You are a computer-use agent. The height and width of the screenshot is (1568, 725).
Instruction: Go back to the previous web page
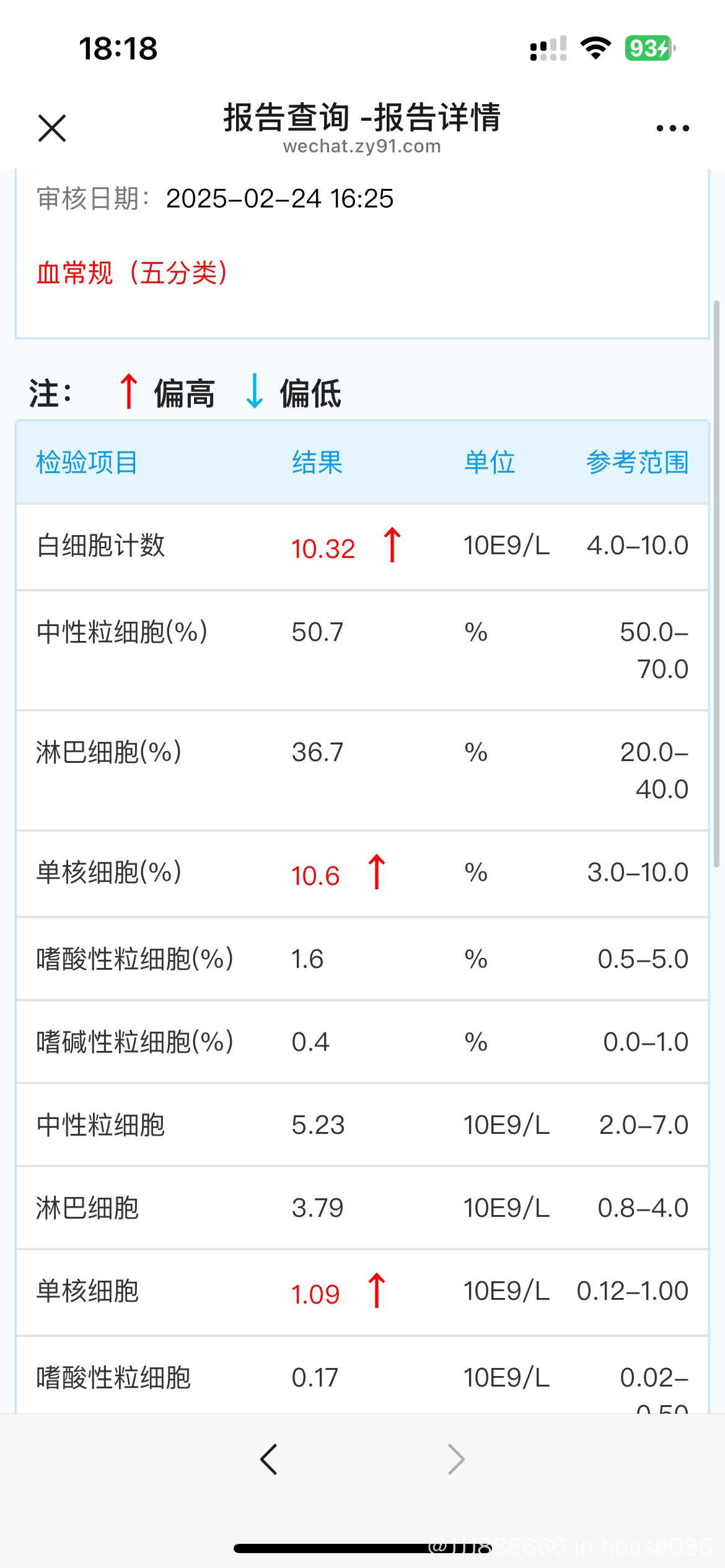(x=269, y=1460)
